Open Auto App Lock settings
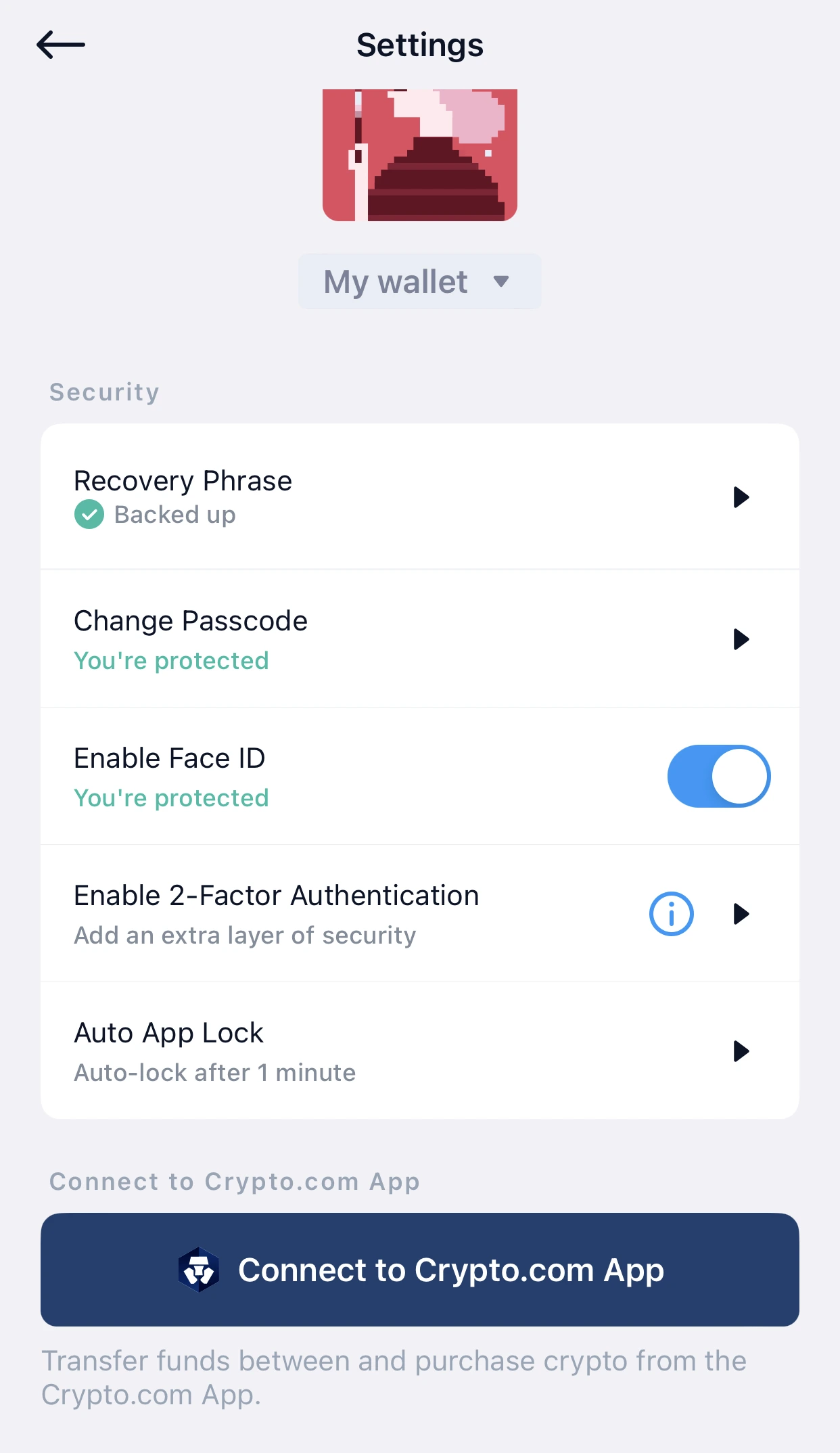Viewport: 840px width, 1453px height. (x=420, y=1051)
